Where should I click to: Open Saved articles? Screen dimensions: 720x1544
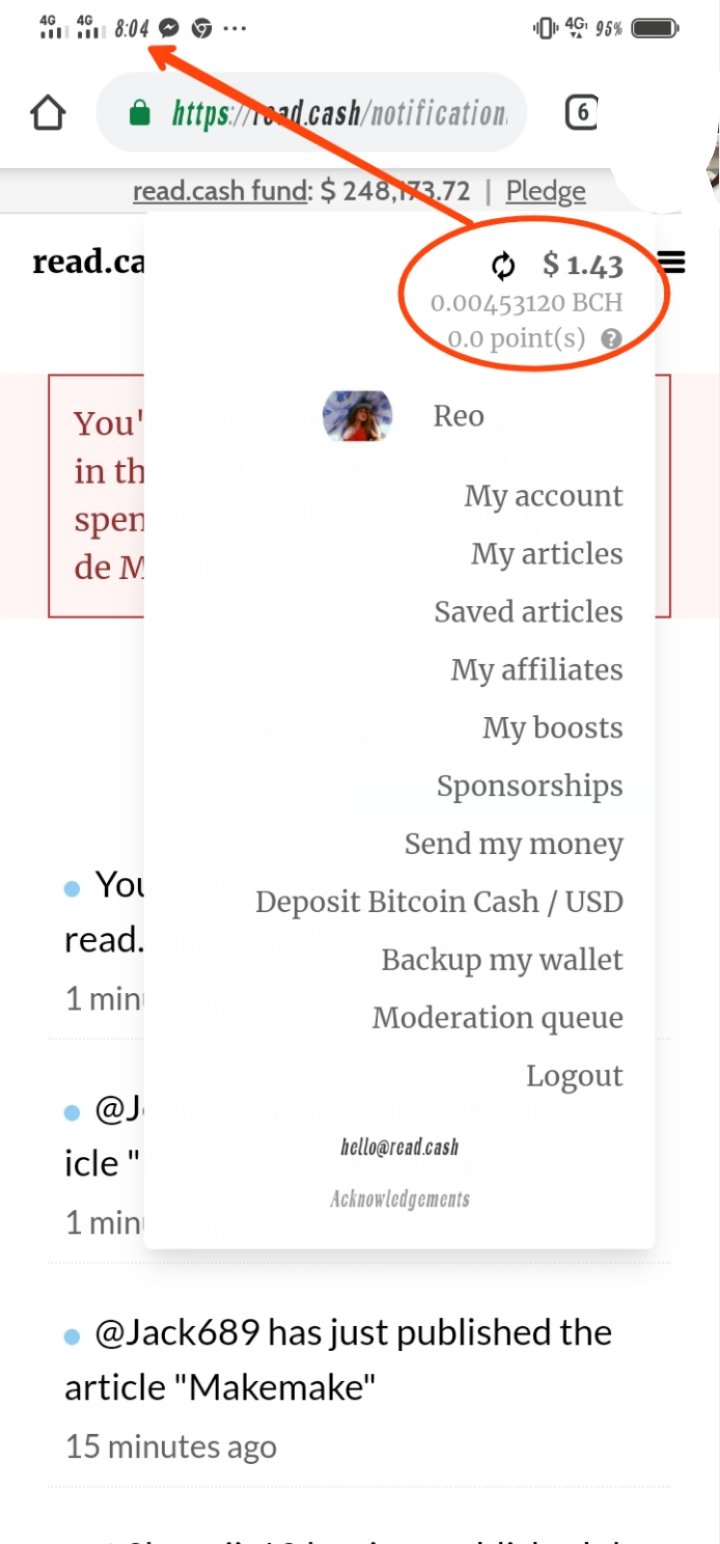pyautogui.click(x=528, y=612)
